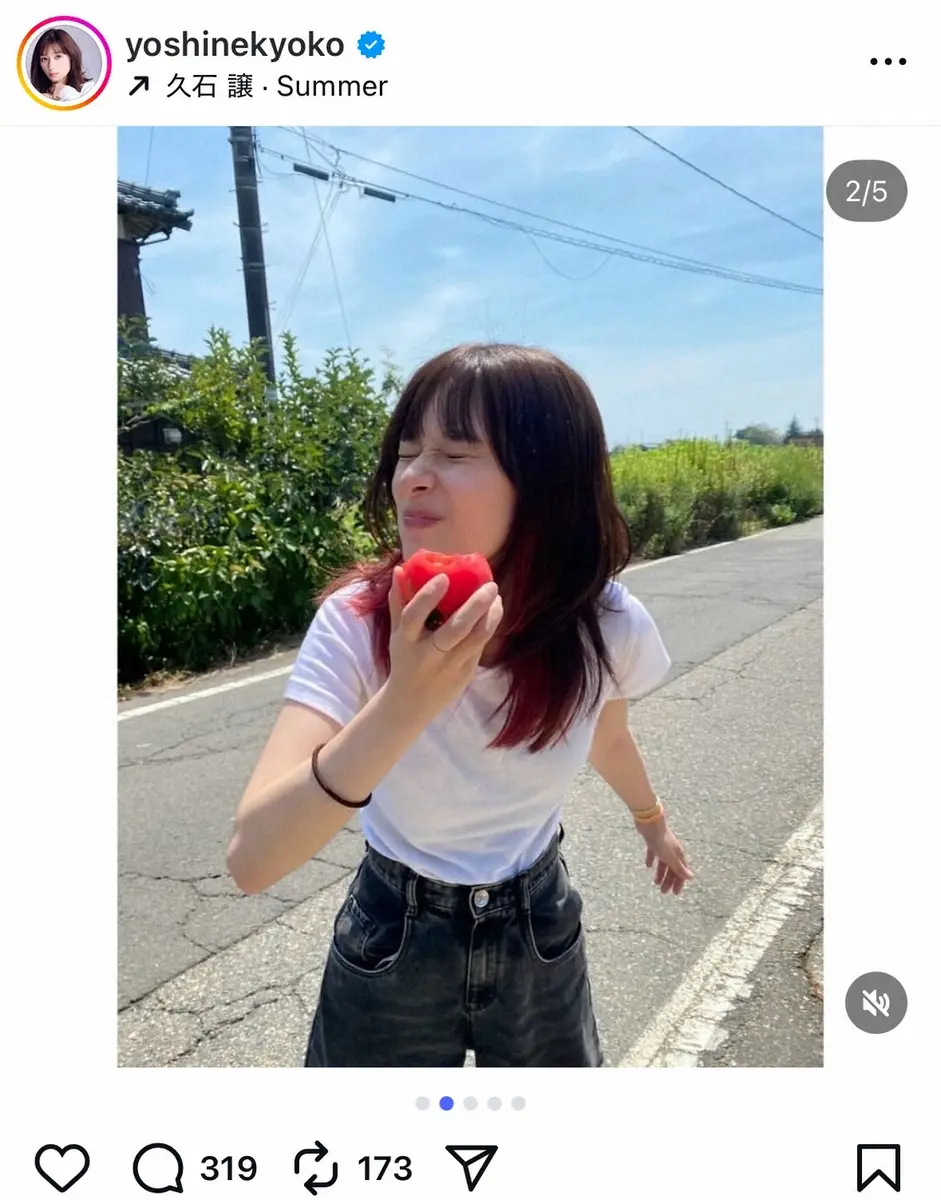Repost this post with 173 reposts
The image size is (941, 1200).
point(316,1167)
